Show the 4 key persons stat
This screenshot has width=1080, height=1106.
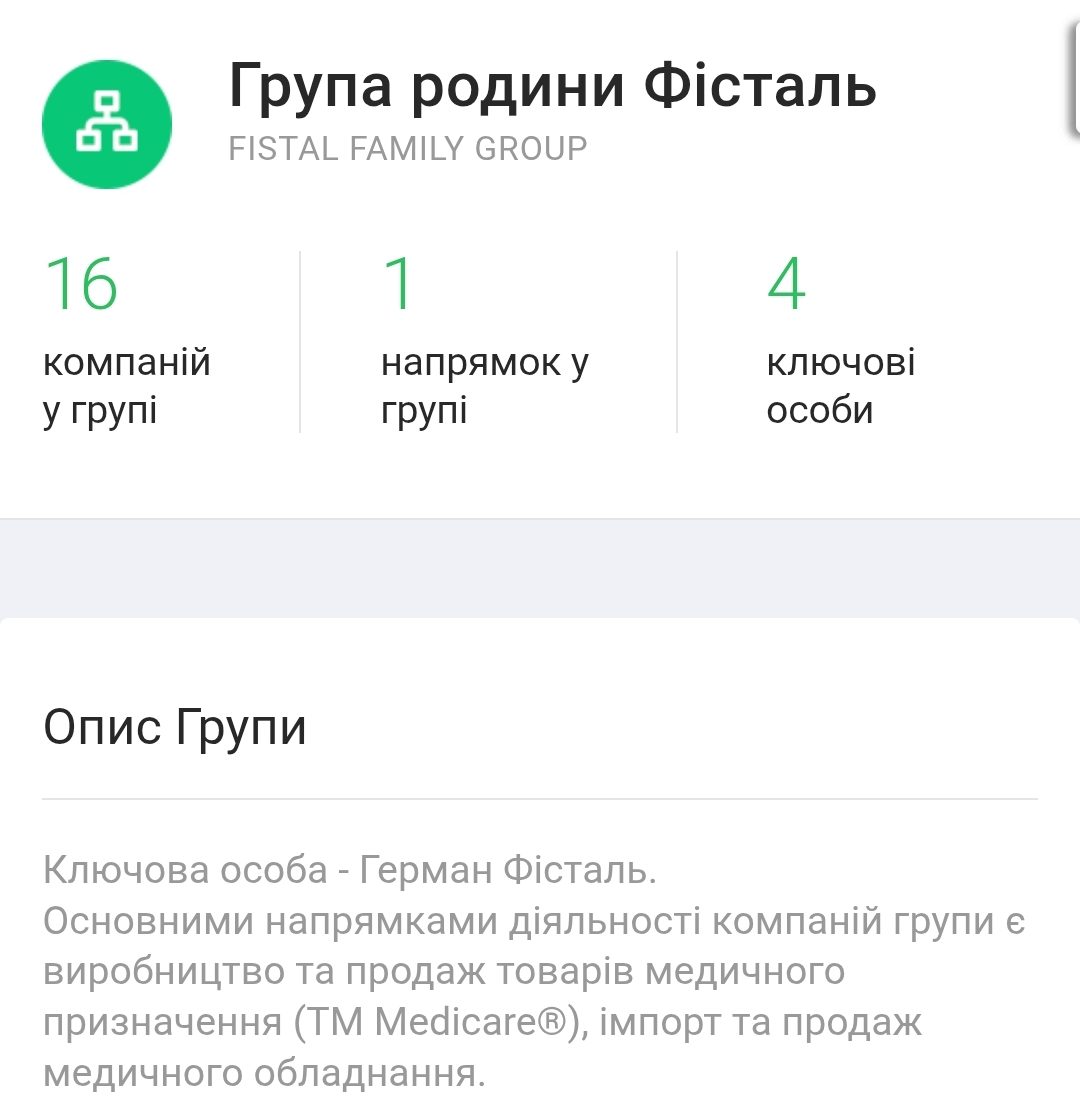click(x=840, y=342)
